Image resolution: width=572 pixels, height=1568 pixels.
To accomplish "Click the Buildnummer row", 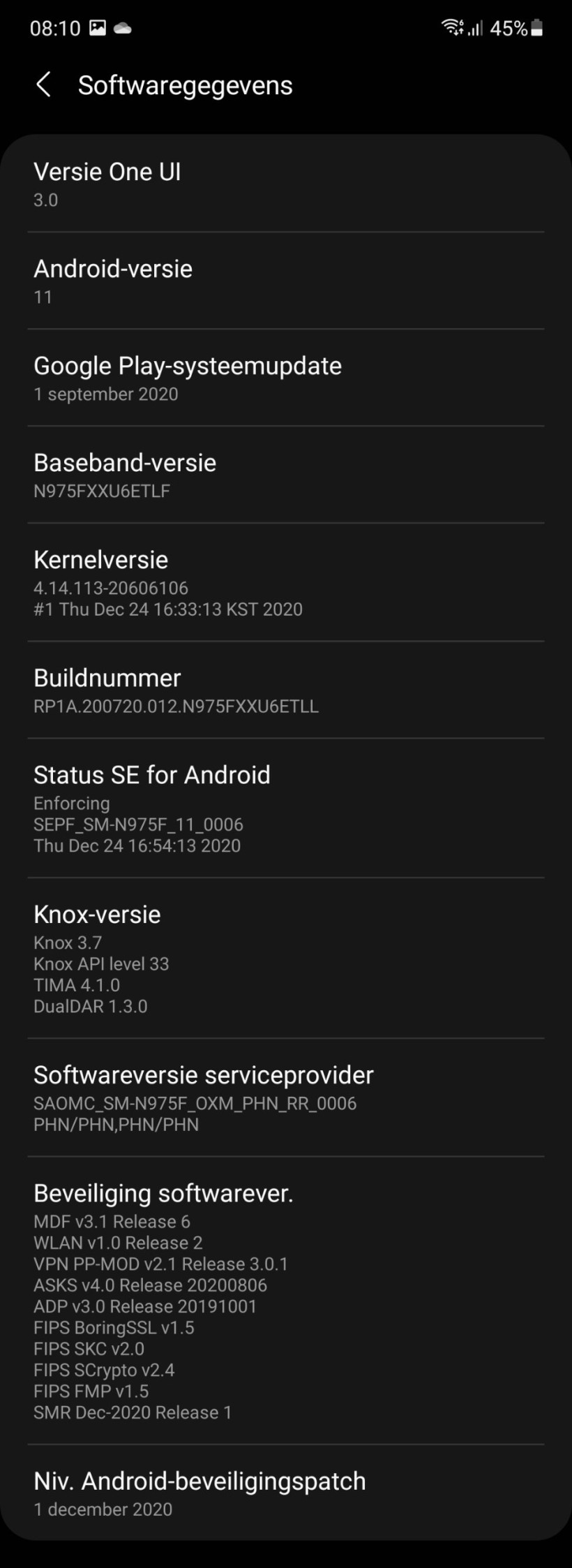I will click(286, 690).
